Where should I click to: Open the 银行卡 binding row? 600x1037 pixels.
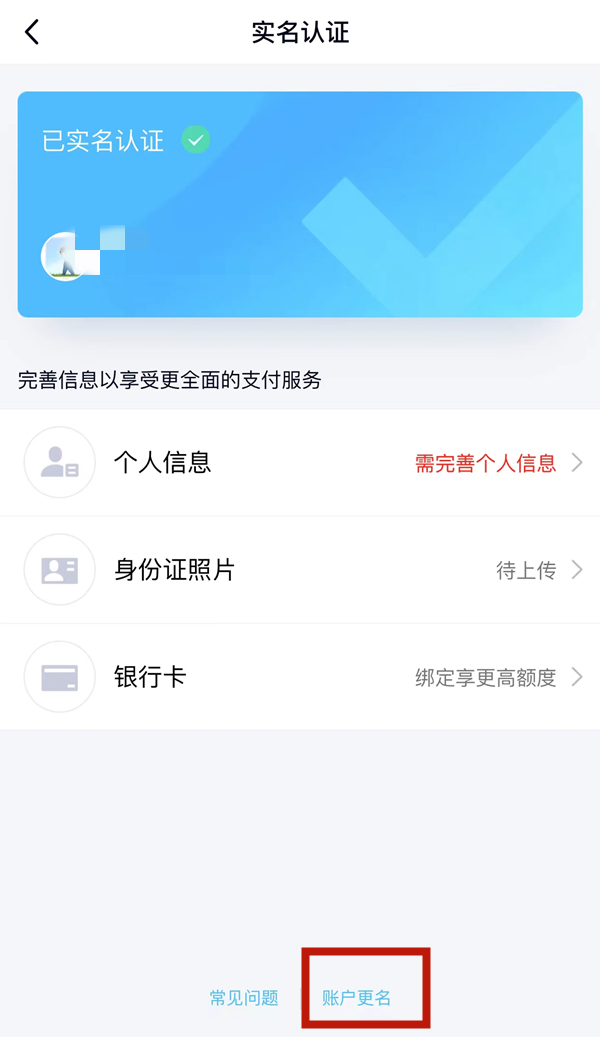point(300,677)
